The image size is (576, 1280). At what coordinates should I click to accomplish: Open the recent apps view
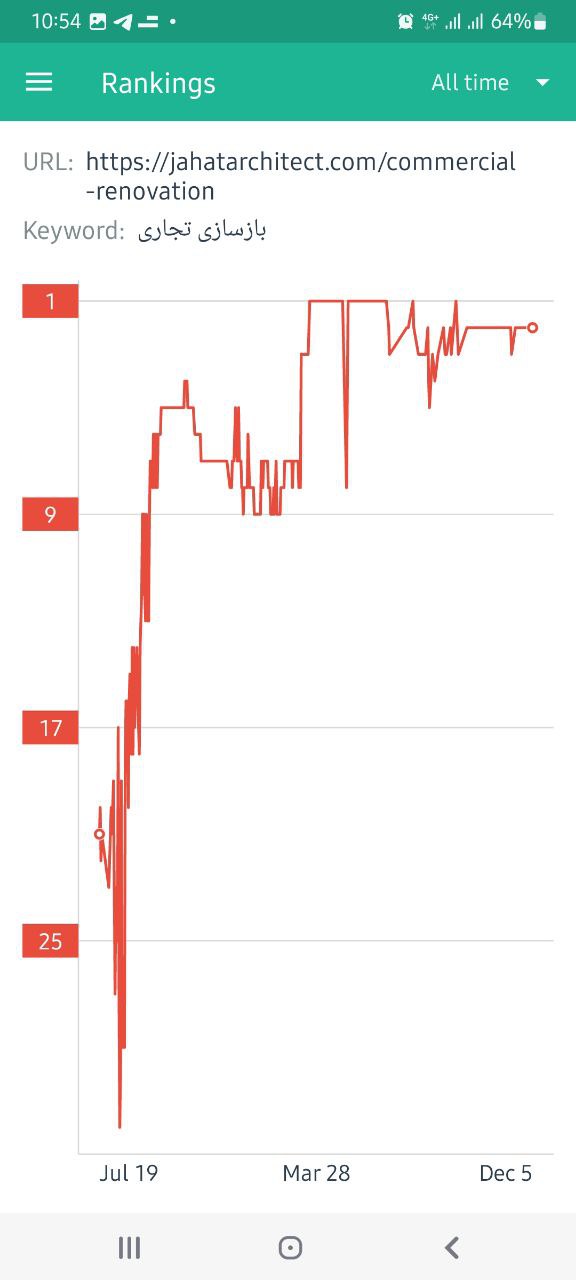pyautogui.click(x=129, y=1247)
